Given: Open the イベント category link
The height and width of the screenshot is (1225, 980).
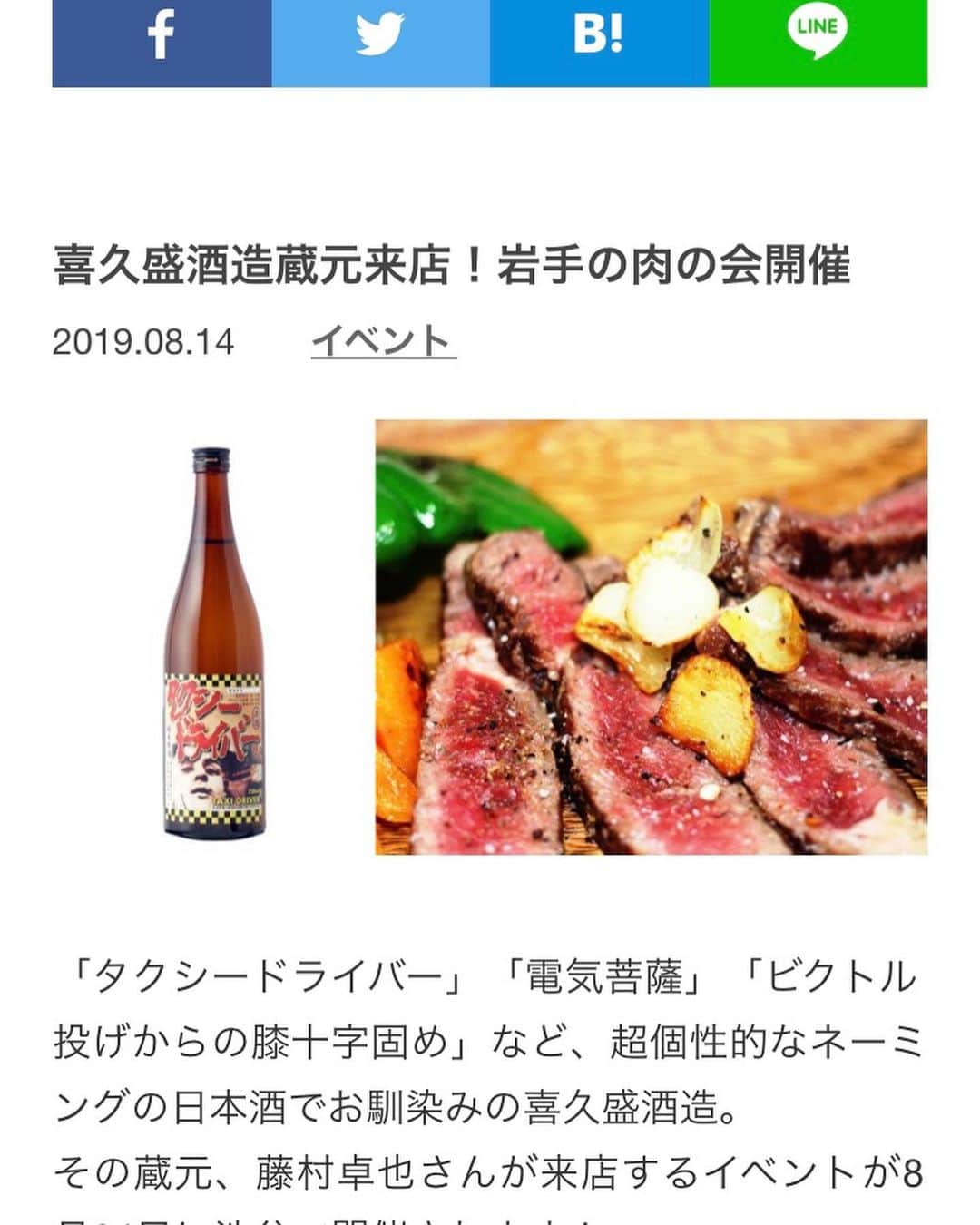Looking at the screenshot, I should 383,341.
